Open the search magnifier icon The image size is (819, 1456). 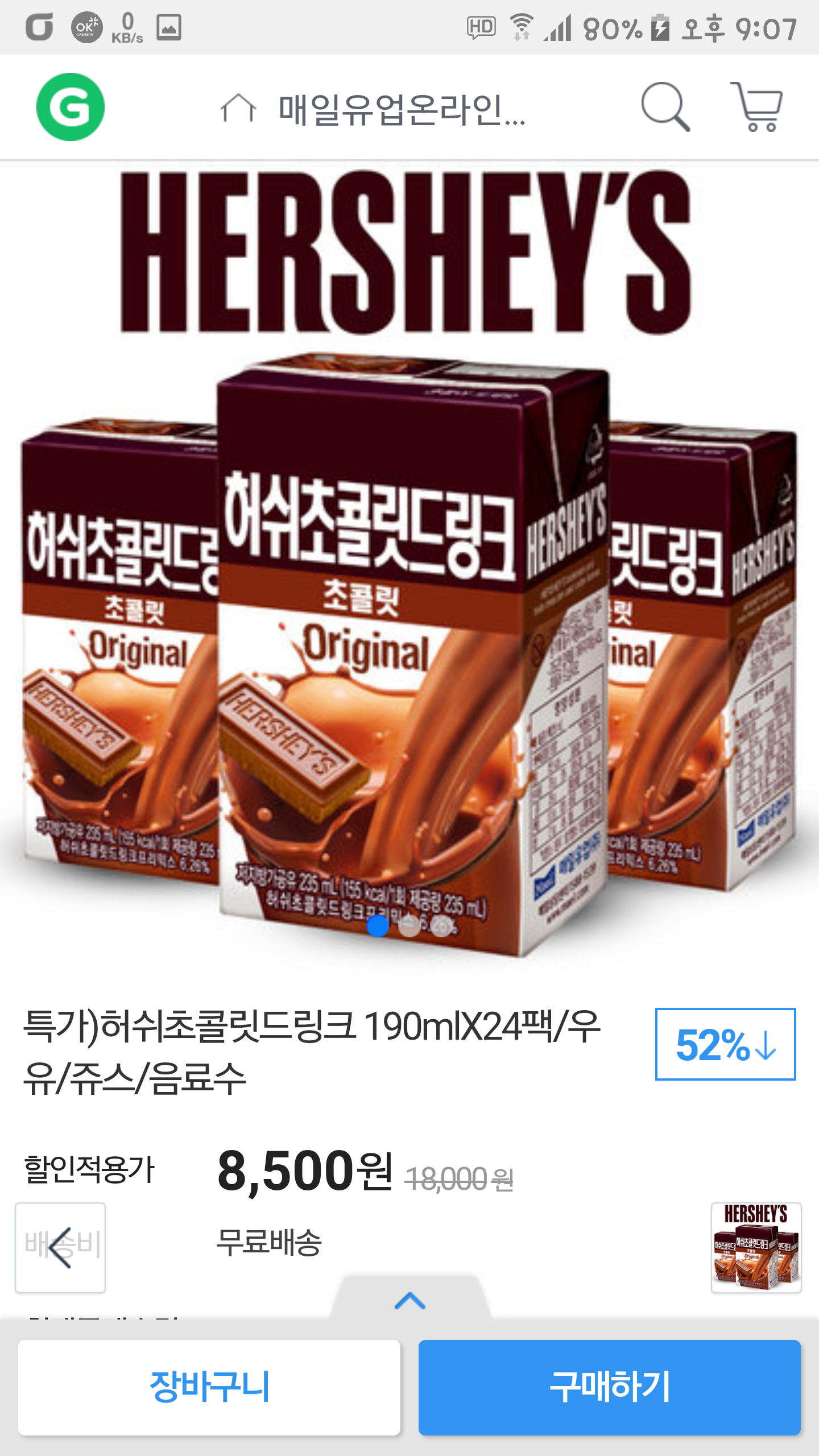click(665, 107)
